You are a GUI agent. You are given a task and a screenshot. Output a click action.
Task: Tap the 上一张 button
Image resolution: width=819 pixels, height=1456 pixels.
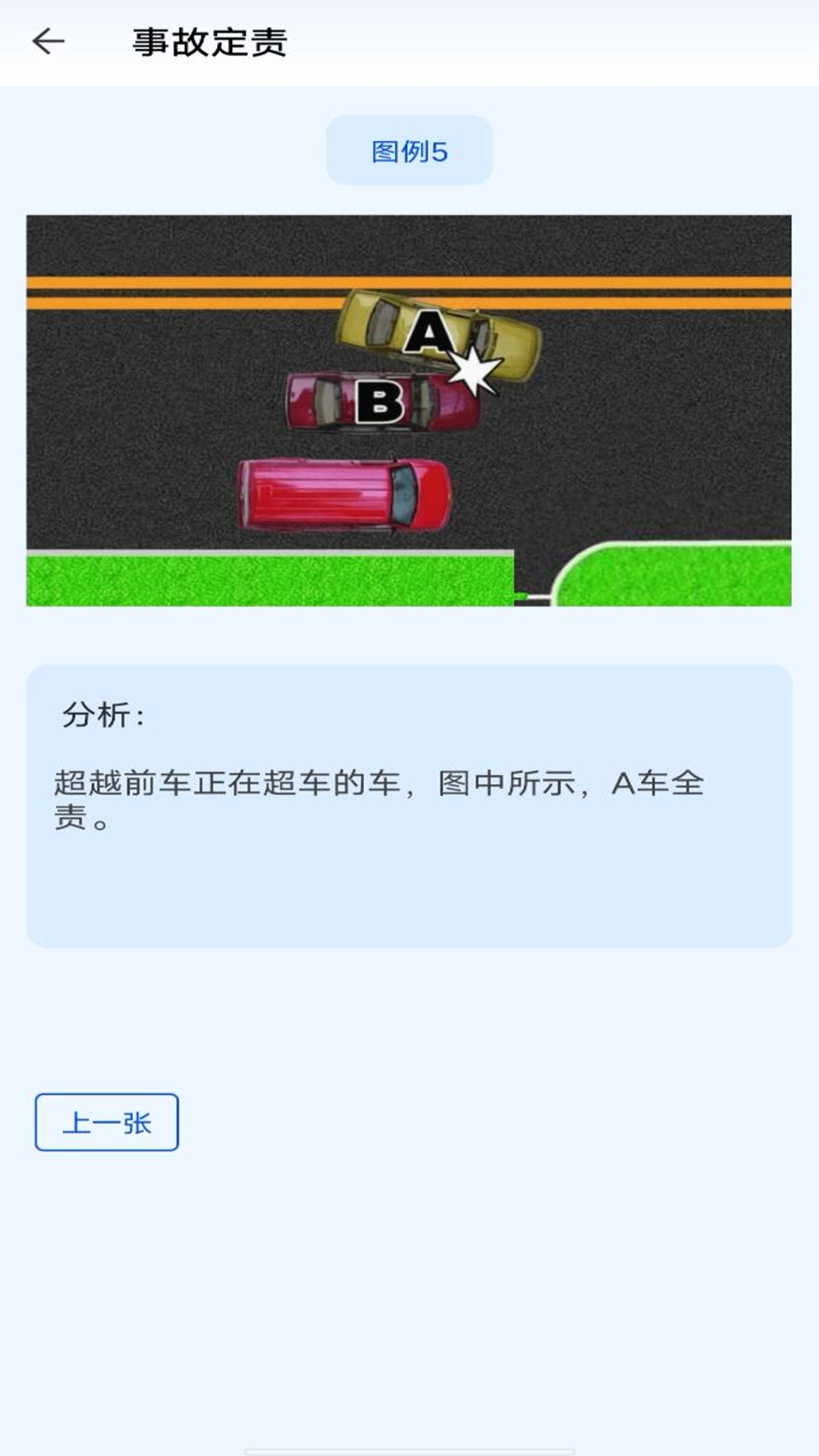point(107,1122)
